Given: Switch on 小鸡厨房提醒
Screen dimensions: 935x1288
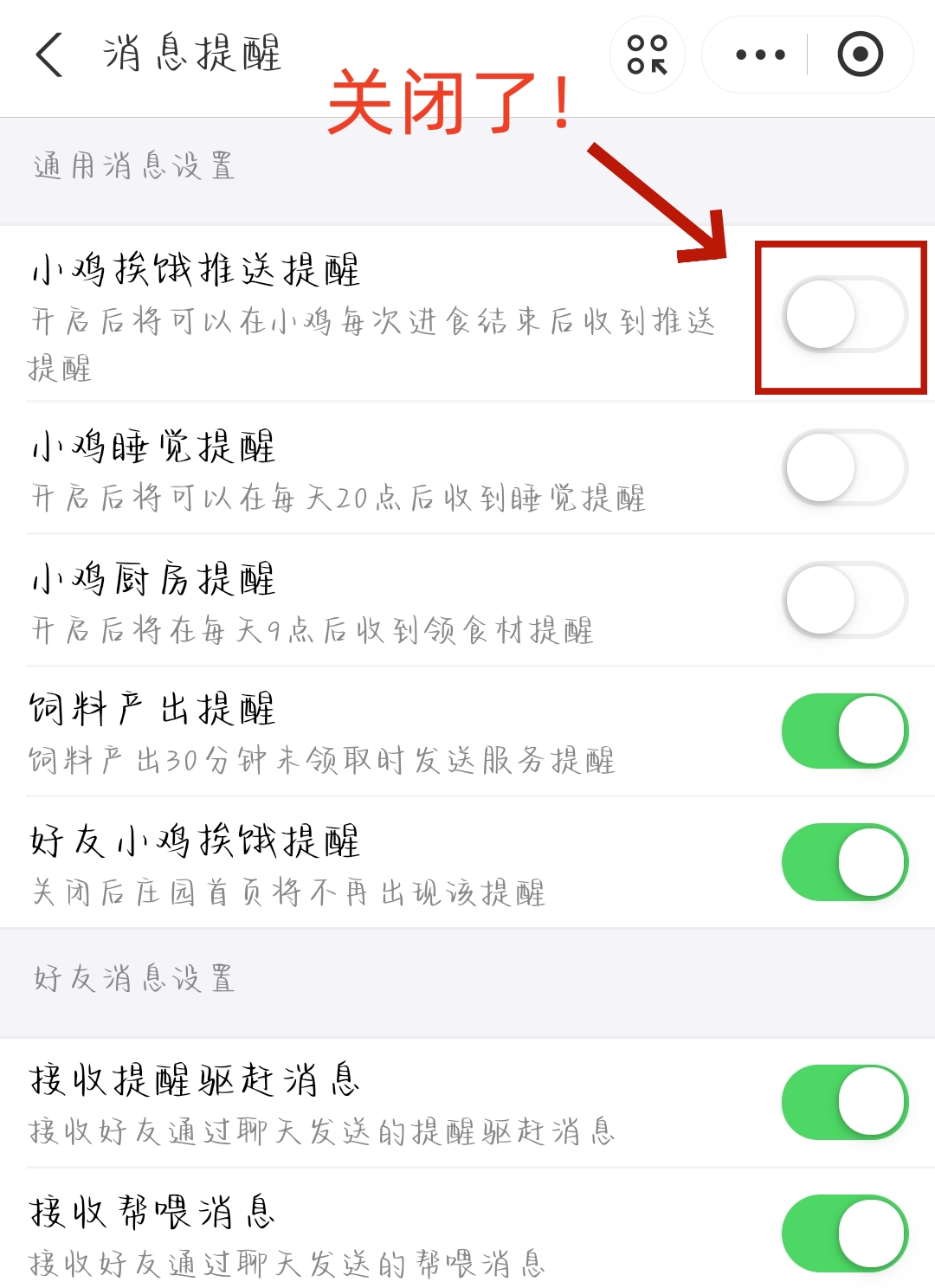Looking at the screenshot, I should [845, 600].
